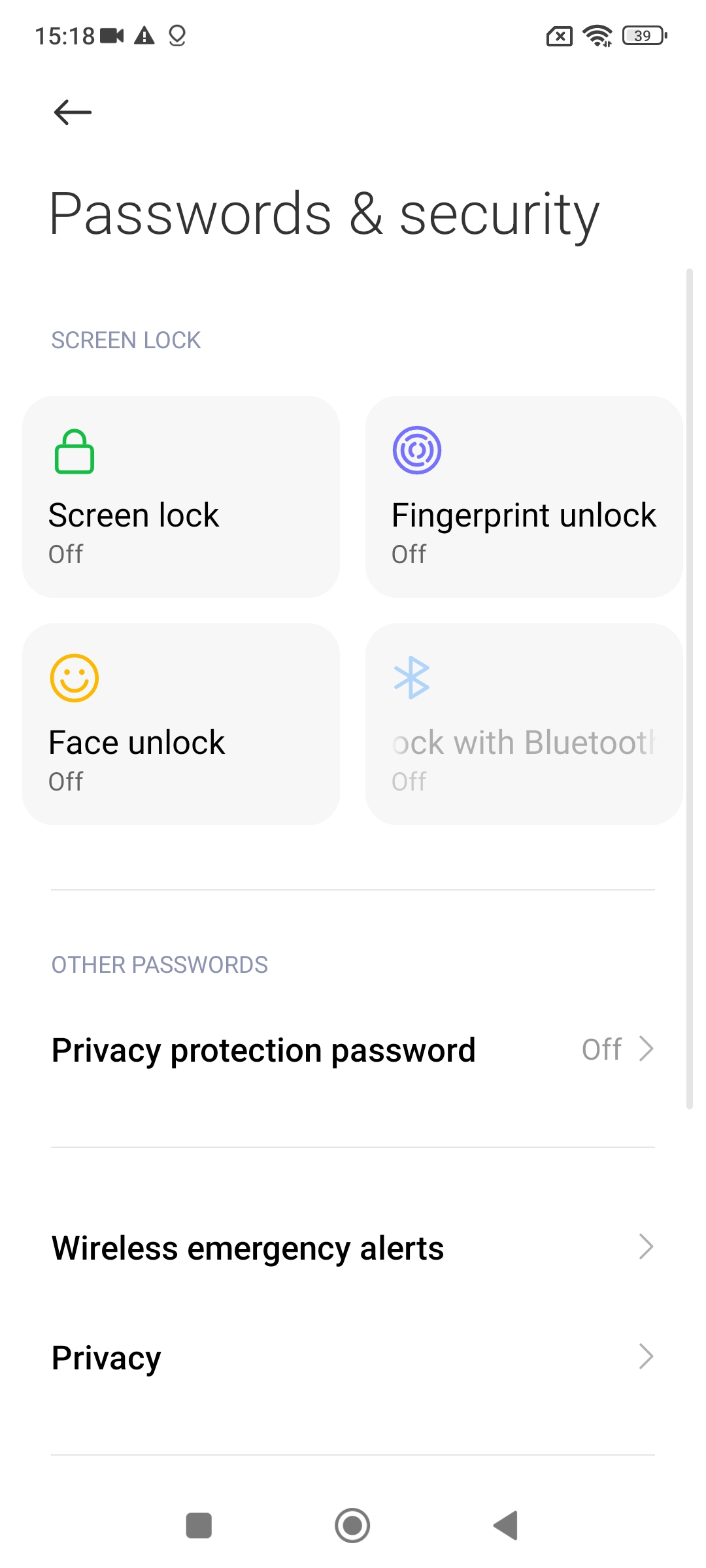This screenshot has width=706, height=1568.
Task: Open Wireless emergency alerts
Action: 353,1248
